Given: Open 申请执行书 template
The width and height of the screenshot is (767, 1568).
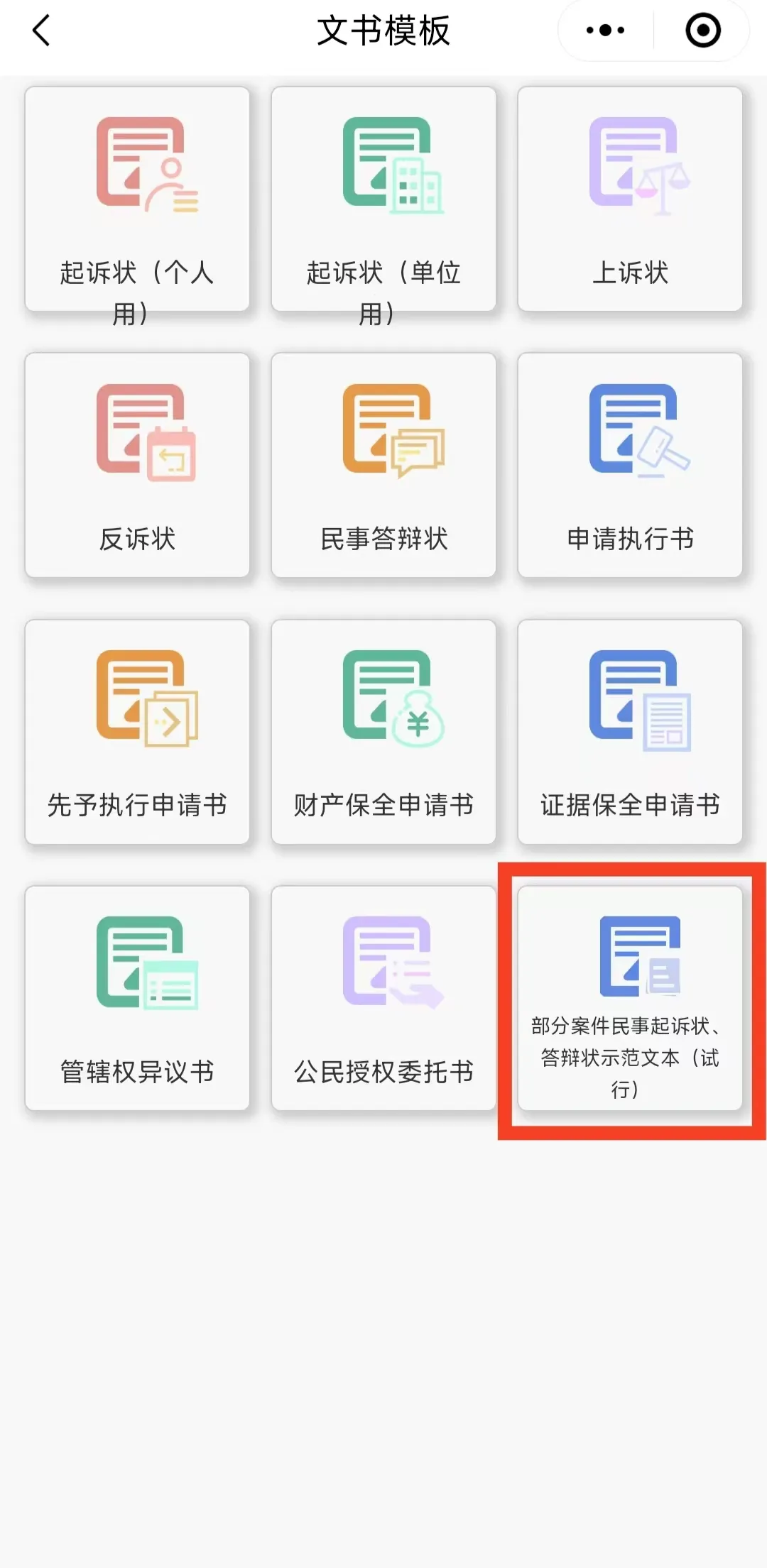Looking at the screenshot, I should [630, 465].
